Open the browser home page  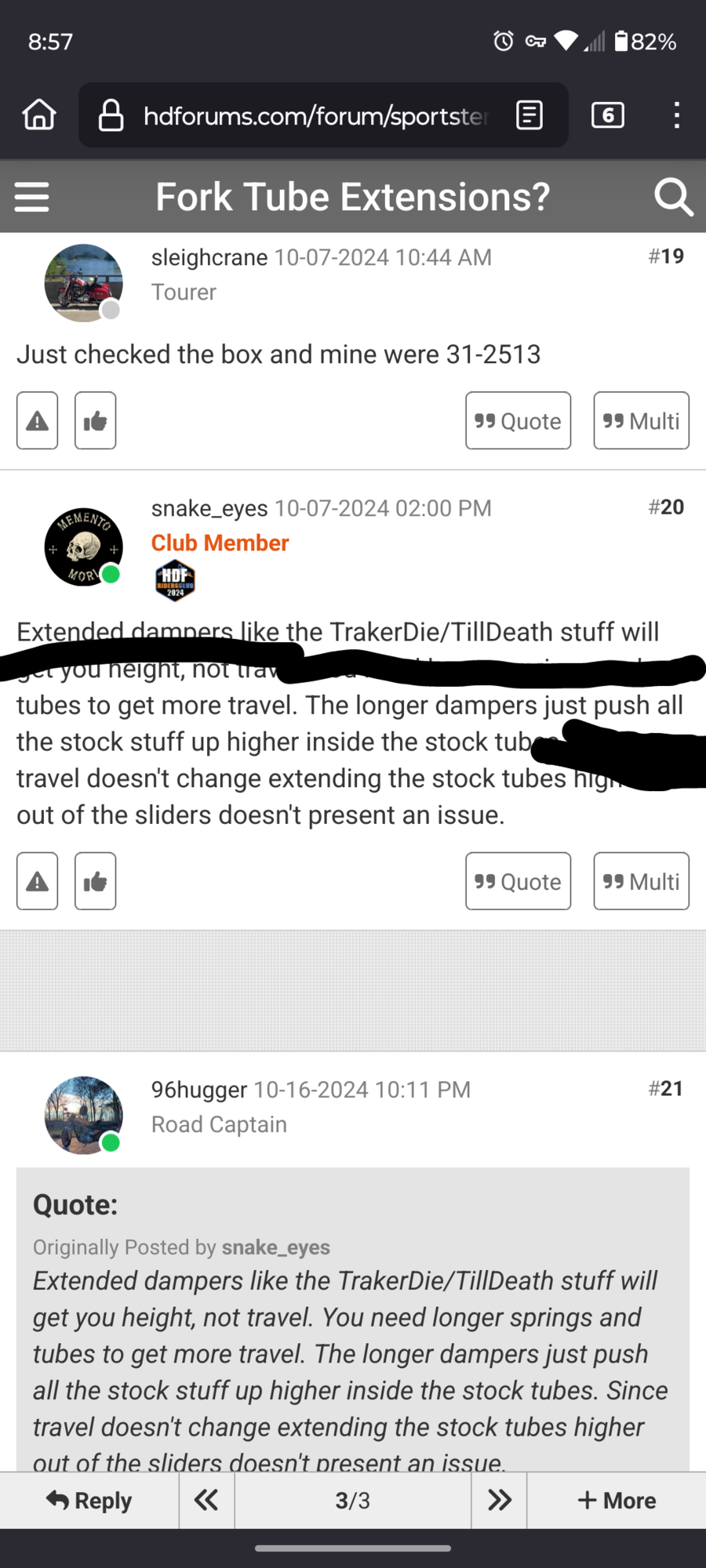39,115
